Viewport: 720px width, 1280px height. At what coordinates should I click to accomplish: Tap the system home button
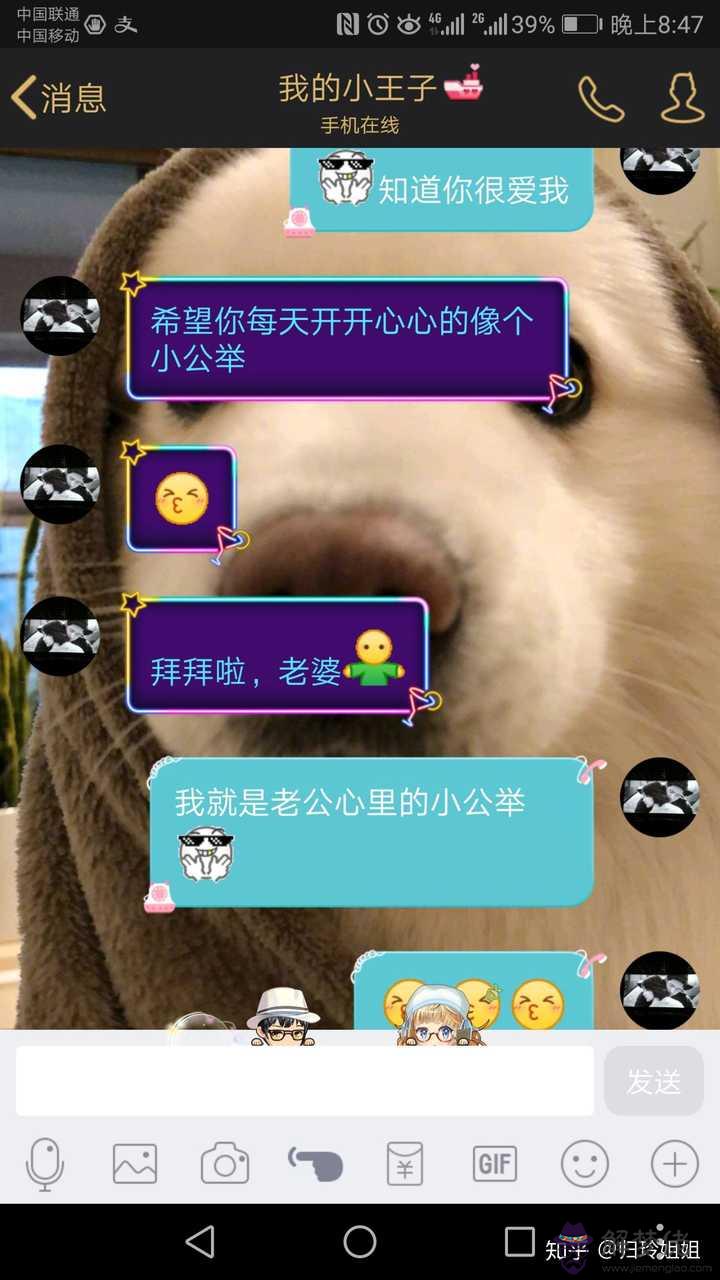[x=360, y=1242]
